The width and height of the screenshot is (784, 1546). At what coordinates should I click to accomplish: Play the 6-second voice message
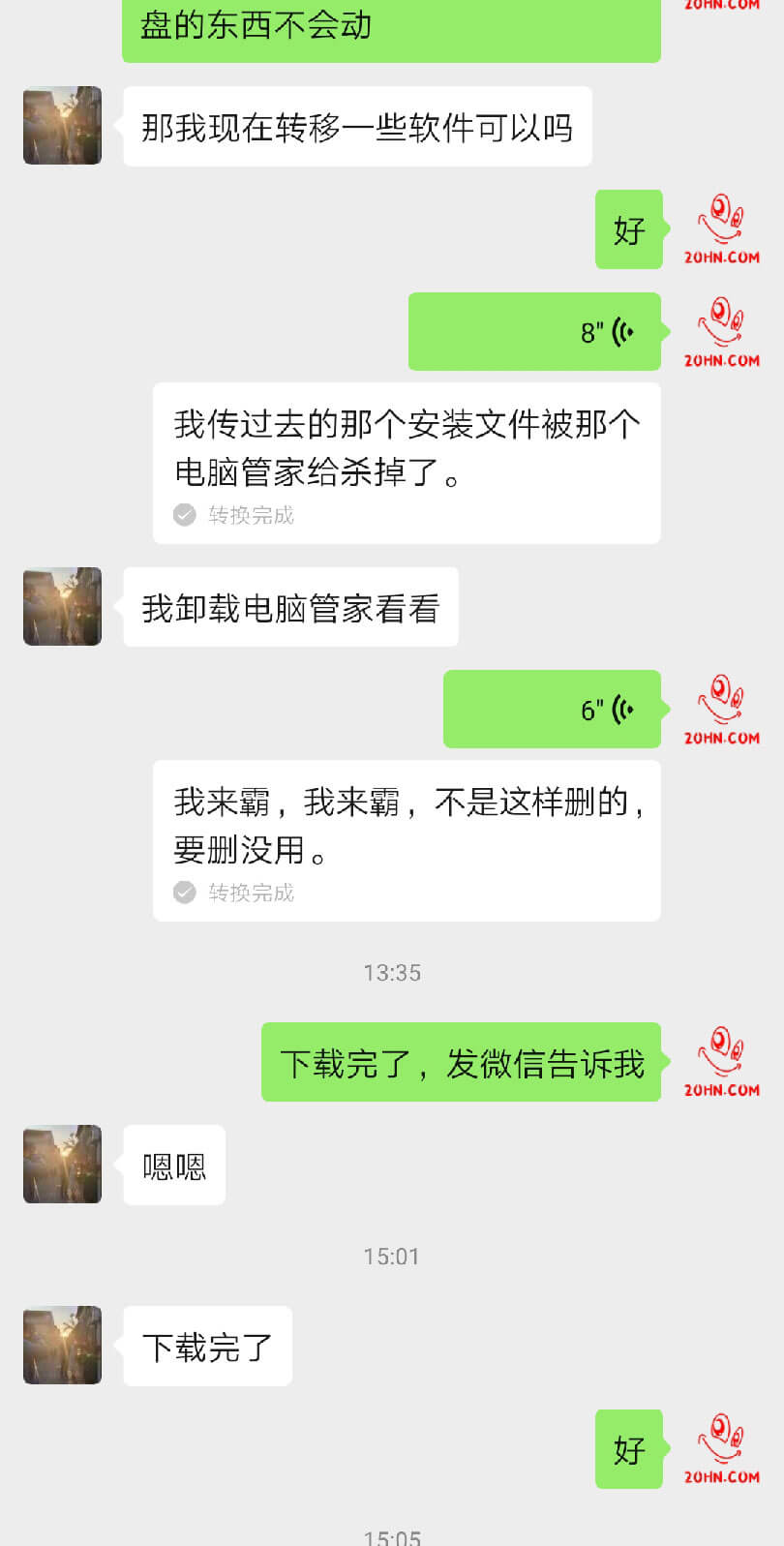pyautogui.click(x=552, y=710)
